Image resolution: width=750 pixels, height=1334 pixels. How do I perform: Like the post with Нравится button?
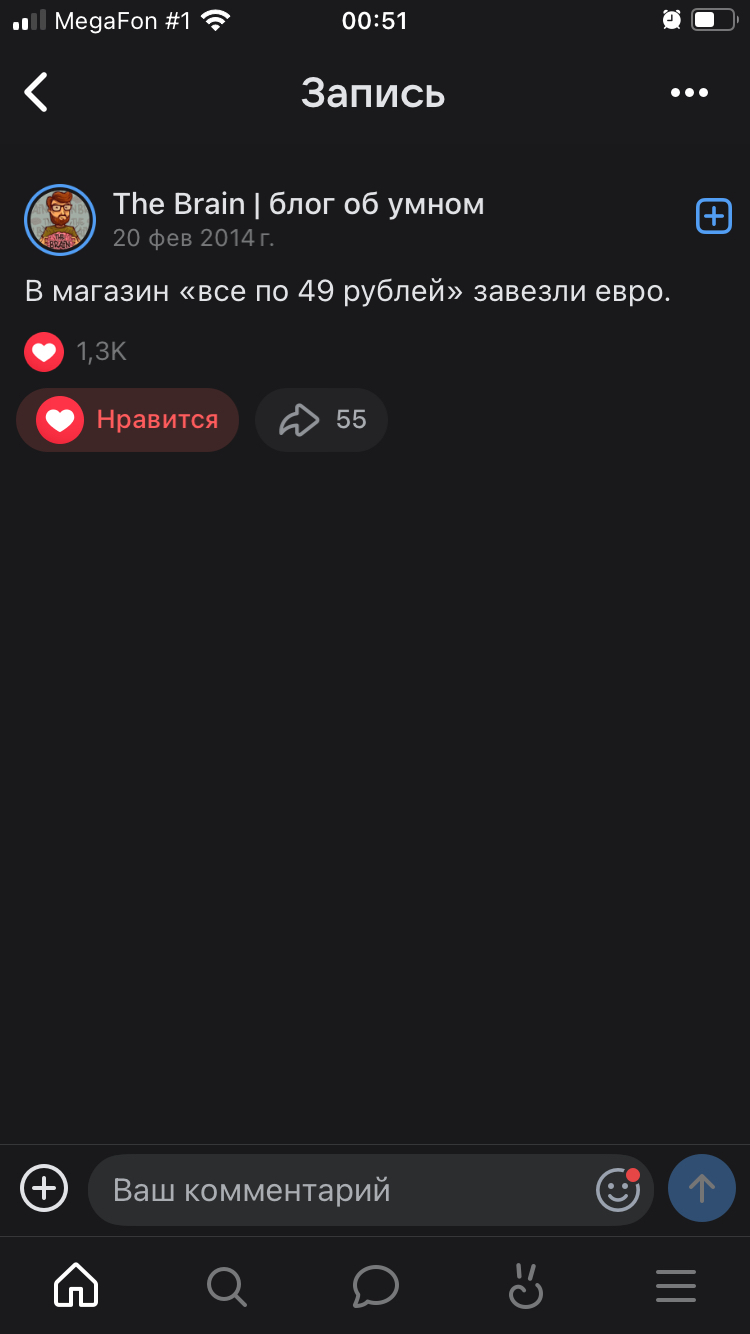coord(128,420)
